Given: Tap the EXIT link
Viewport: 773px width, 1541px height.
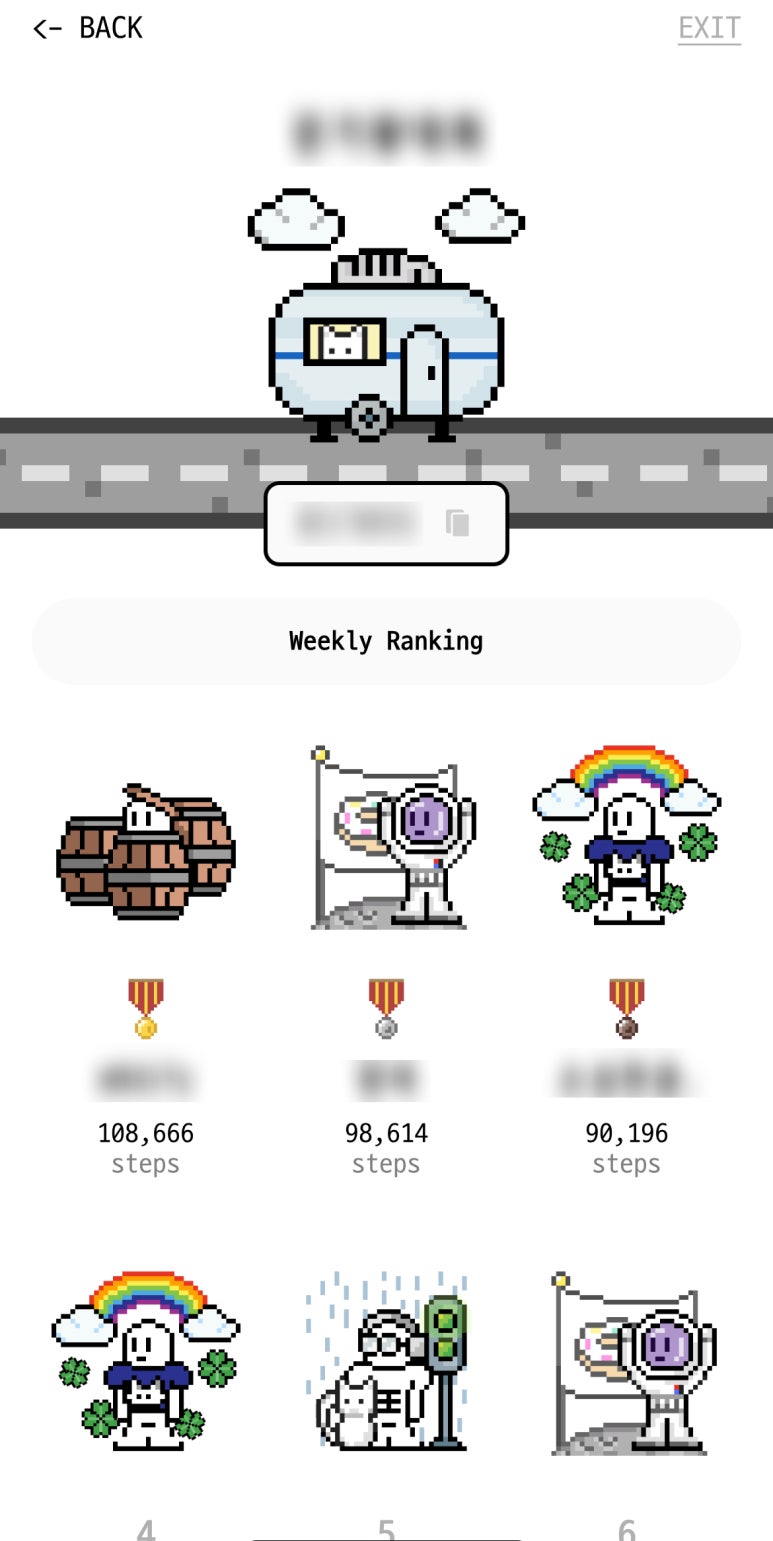Looking at the screenshot, I should pos(709,28).
